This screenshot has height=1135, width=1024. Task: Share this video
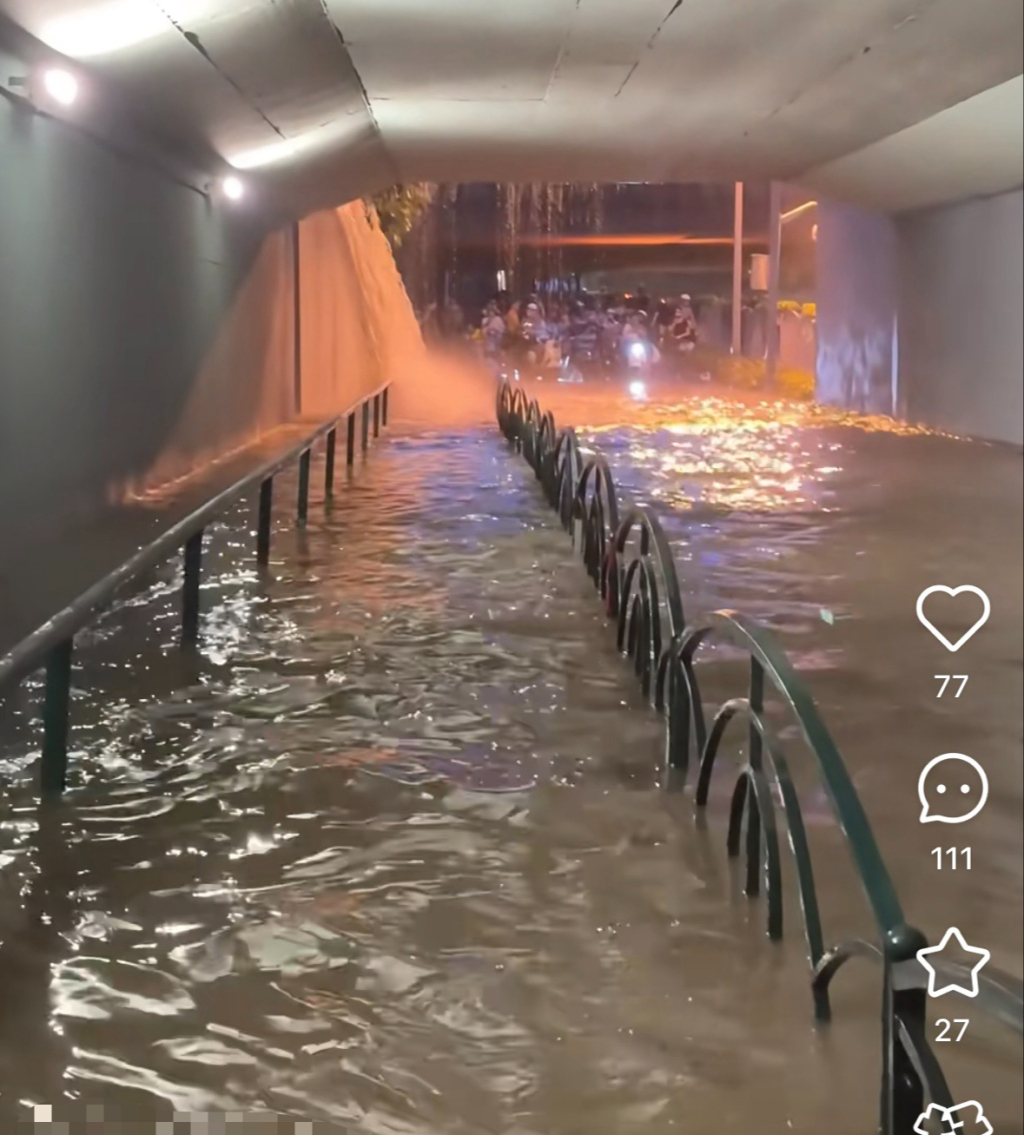coord(952,1118)
